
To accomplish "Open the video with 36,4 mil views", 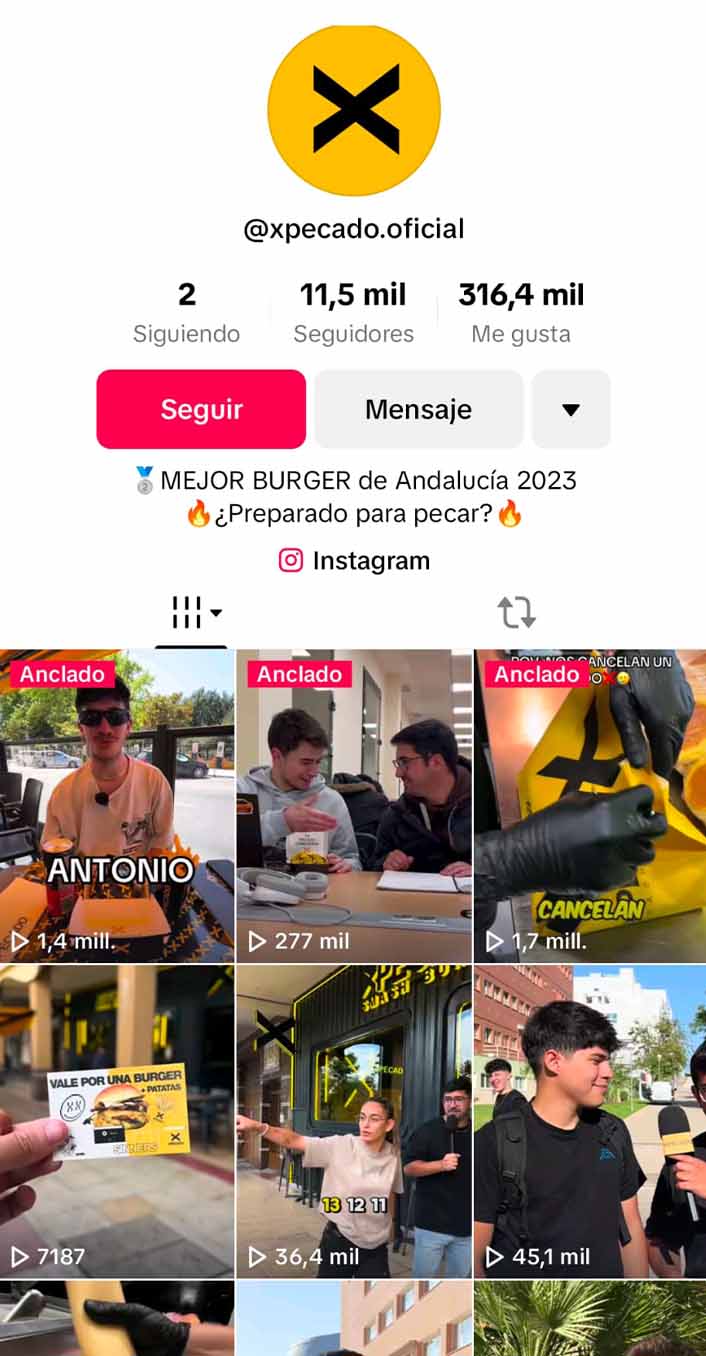I will point(354,1120).
